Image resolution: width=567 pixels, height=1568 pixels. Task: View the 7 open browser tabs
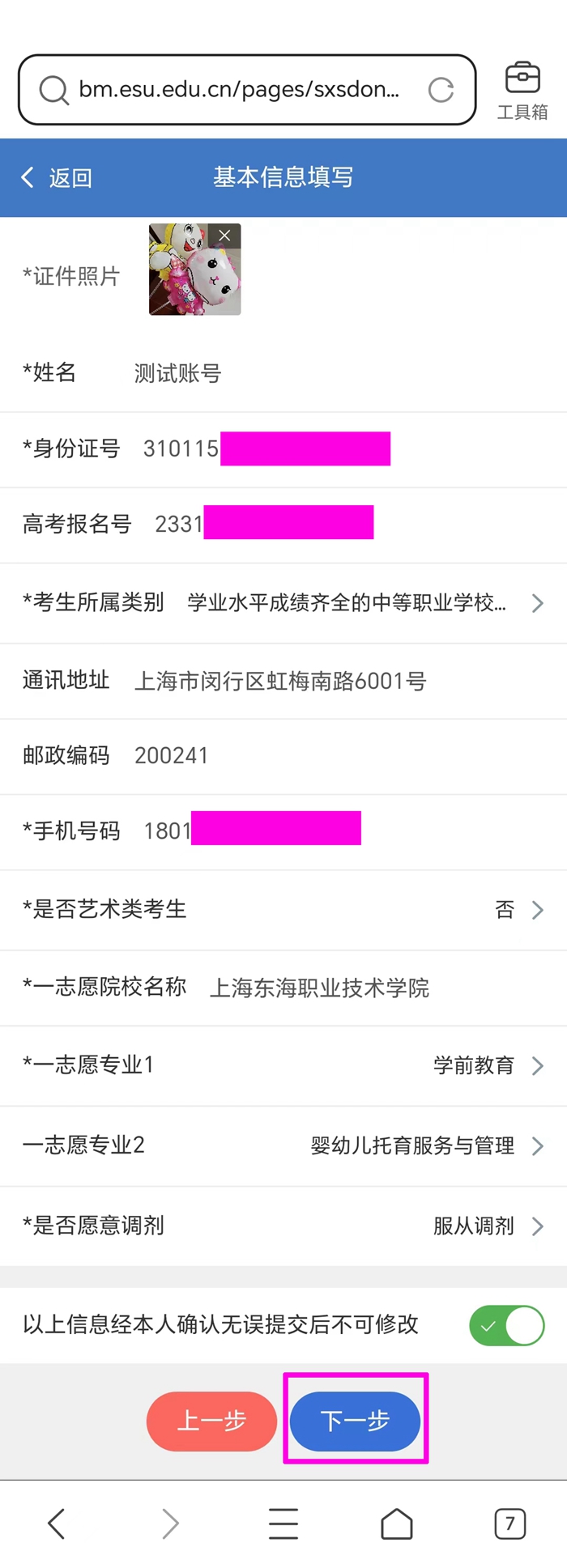click(x=510, y=1524)
